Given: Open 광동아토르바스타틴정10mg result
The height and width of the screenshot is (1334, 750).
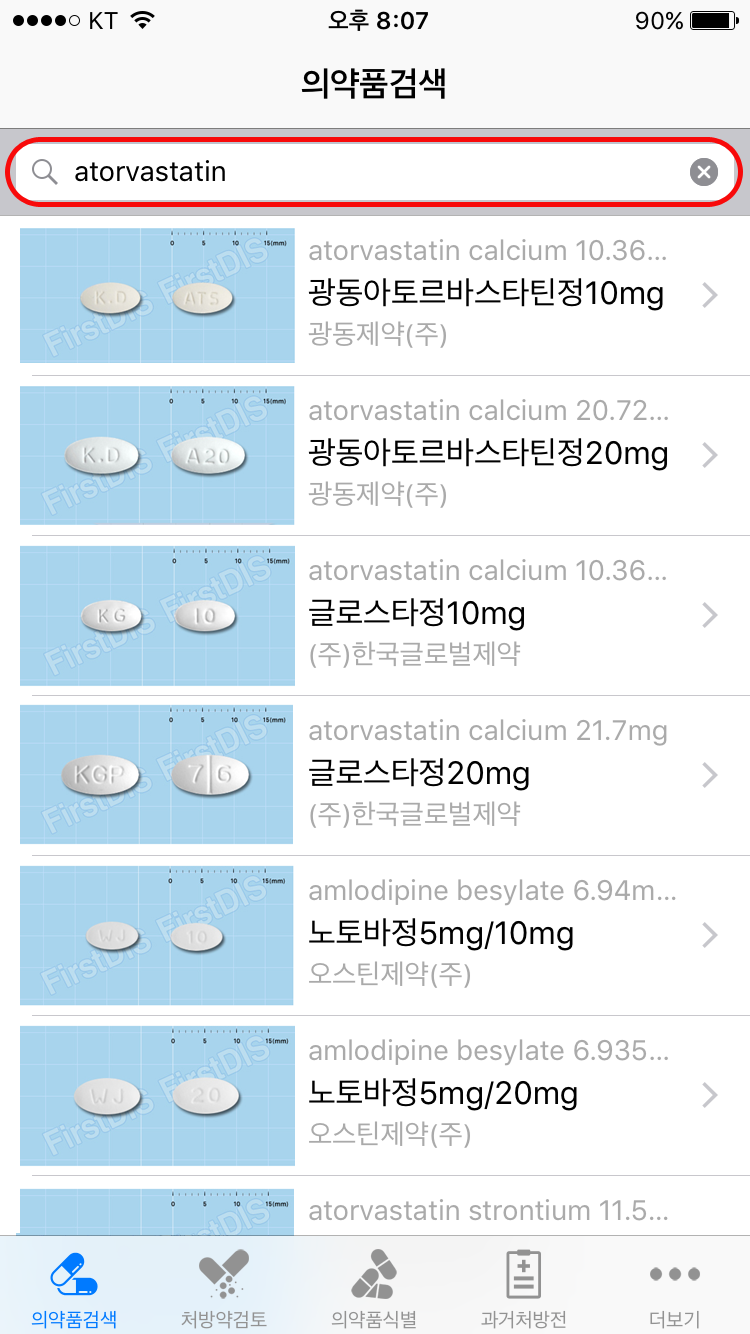Looking at the screenshot, I should click(375, 295).
